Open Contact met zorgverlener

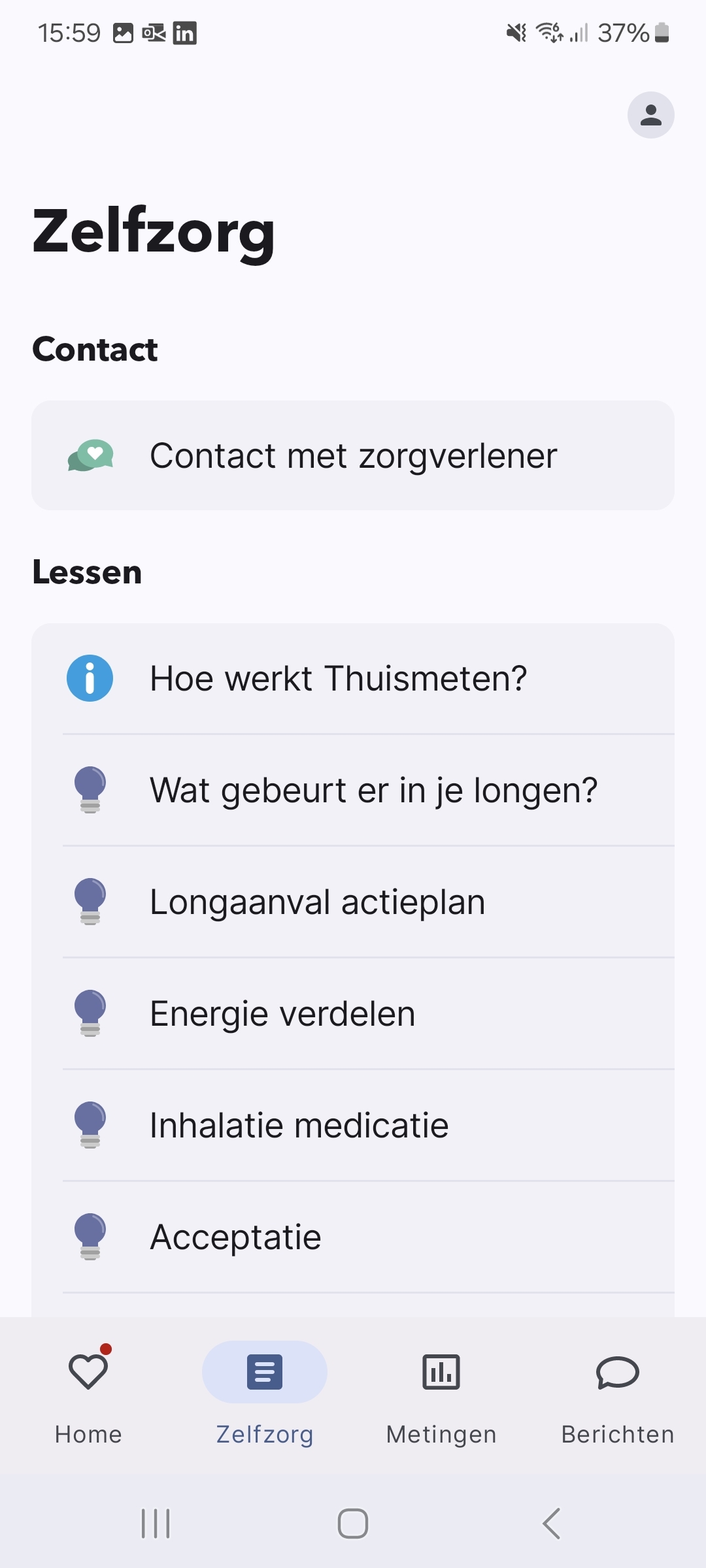(353, 455)
